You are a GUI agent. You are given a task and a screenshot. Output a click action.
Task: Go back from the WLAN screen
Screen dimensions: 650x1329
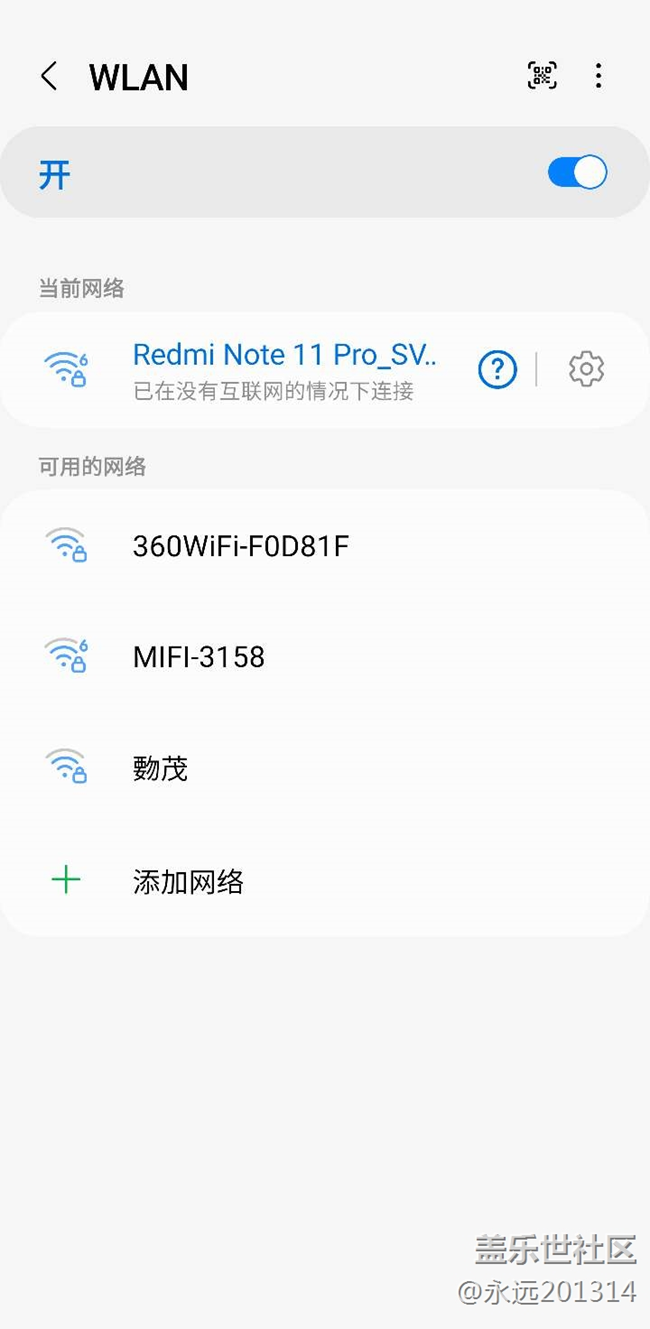click(48, 77)
